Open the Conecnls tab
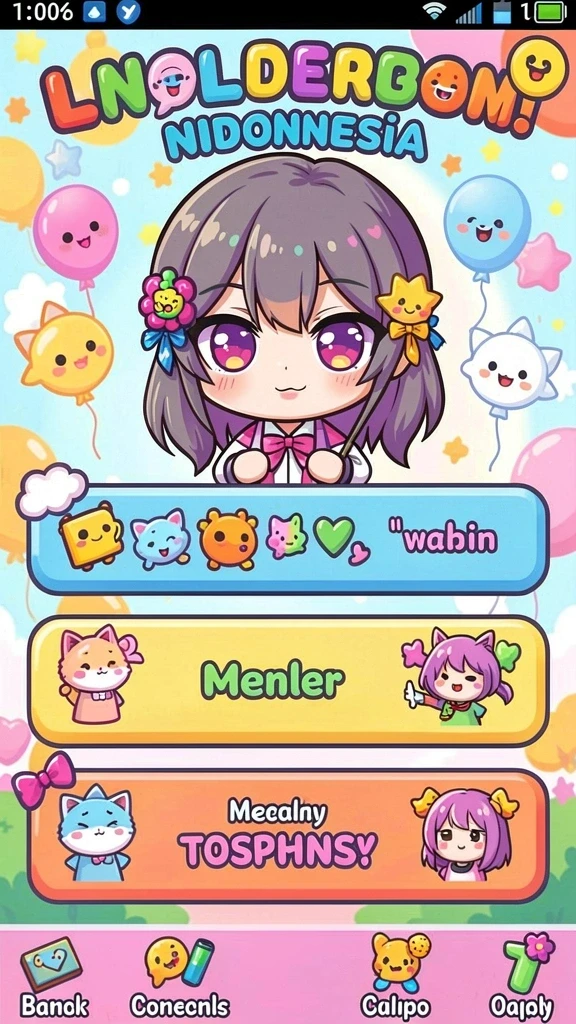The width and height of the screenshot is (576, 1024). click(180, 978)
